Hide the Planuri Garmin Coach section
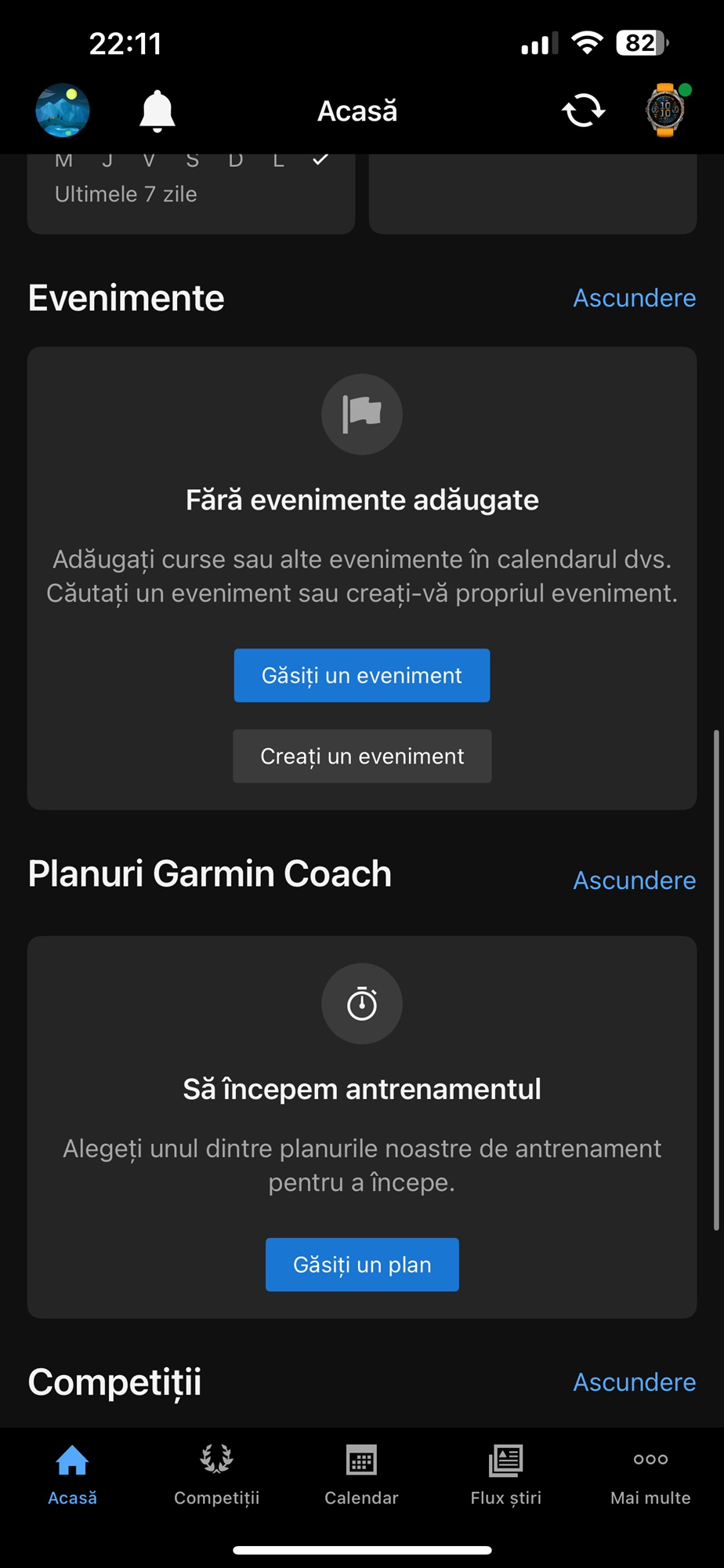724x1568 pixels. click(x=634, y=880)
